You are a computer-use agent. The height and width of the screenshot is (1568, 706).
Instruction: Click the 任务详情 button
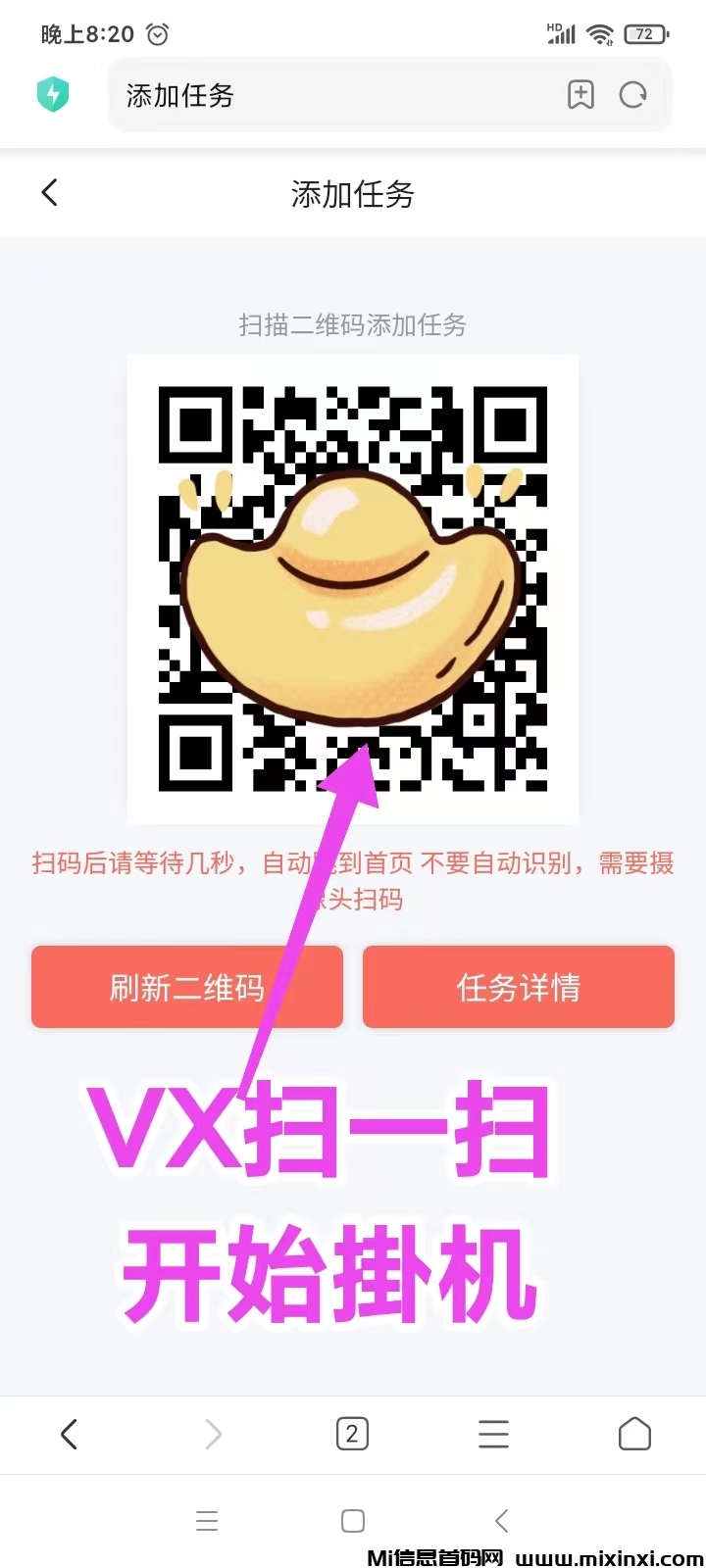(519, 987)
